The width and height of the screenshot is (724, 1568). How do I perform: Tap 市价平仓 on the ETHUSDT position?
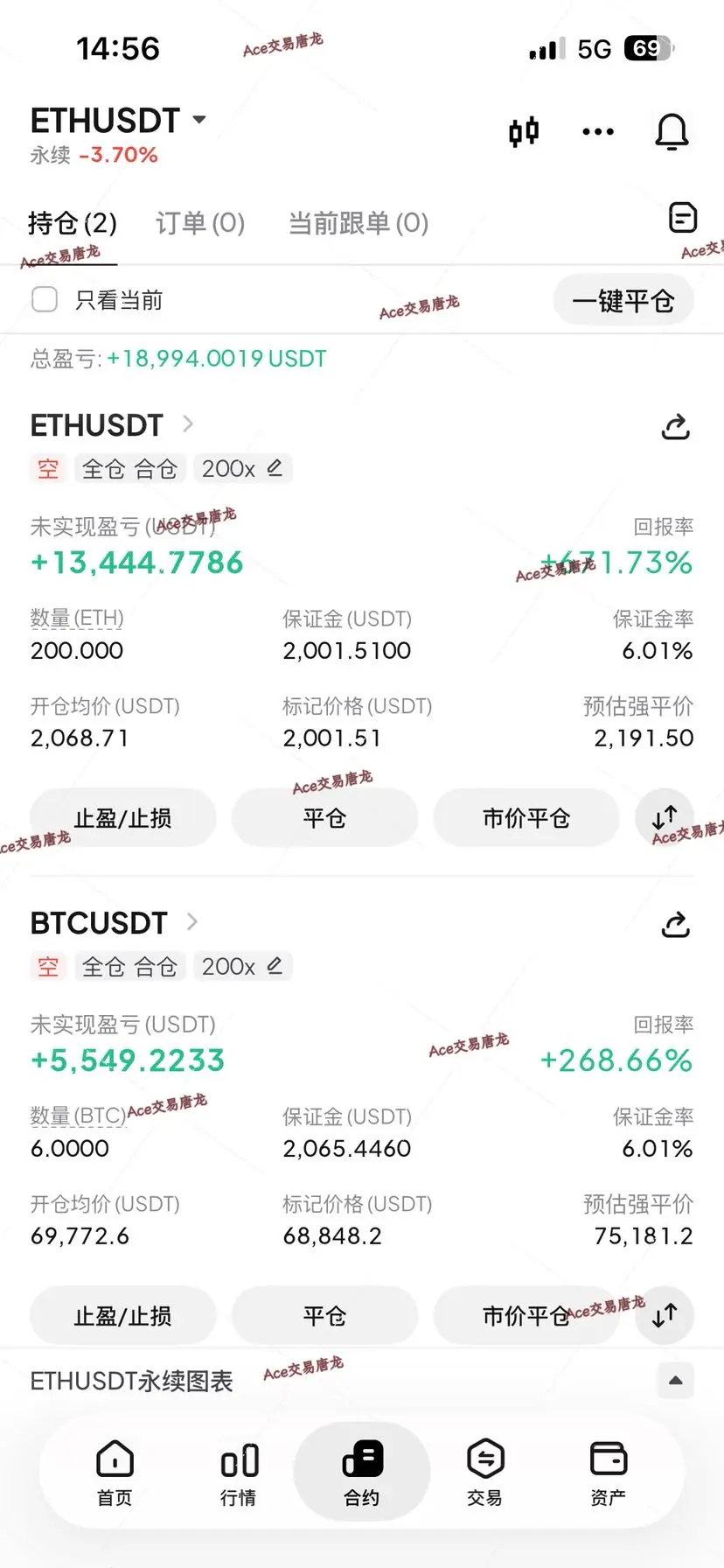coord(526,818)
